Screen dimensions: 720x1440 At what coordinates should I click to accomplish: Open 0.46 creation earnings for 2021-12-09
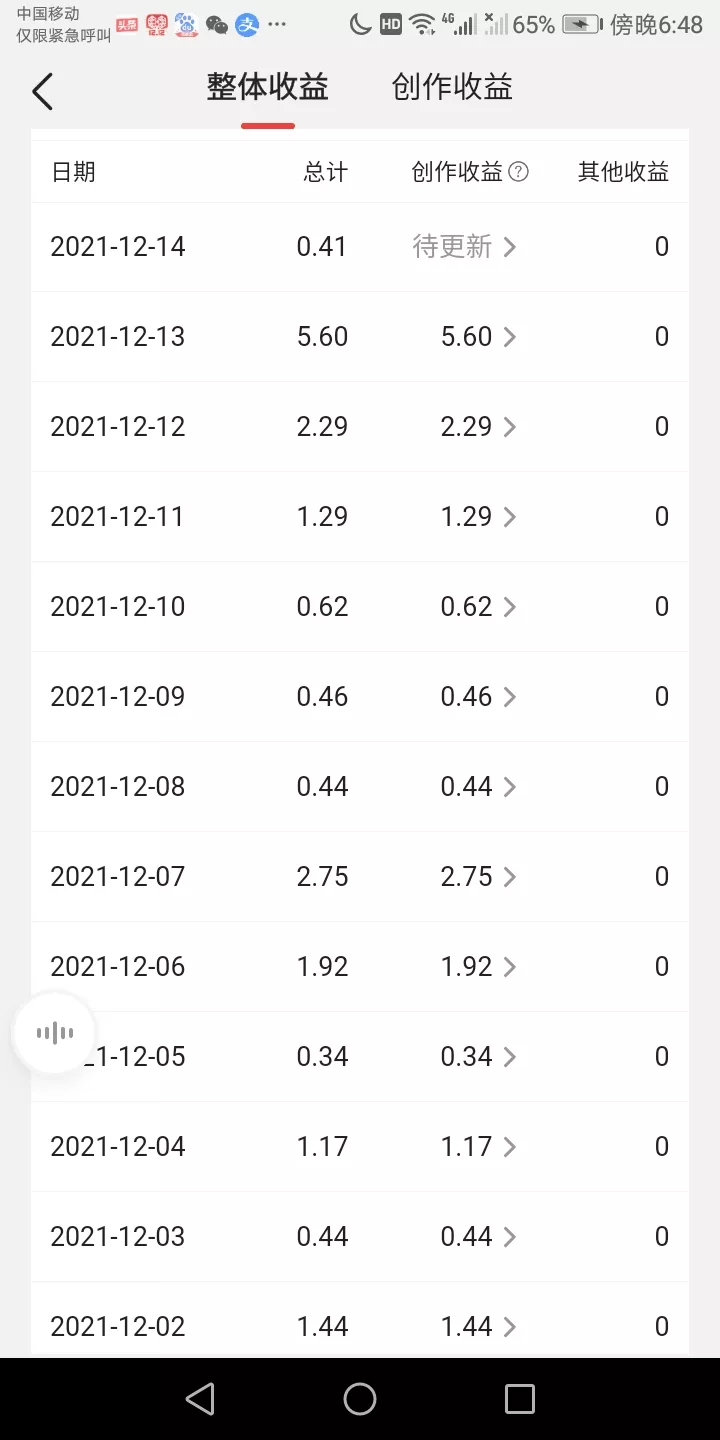pos(479,697)
